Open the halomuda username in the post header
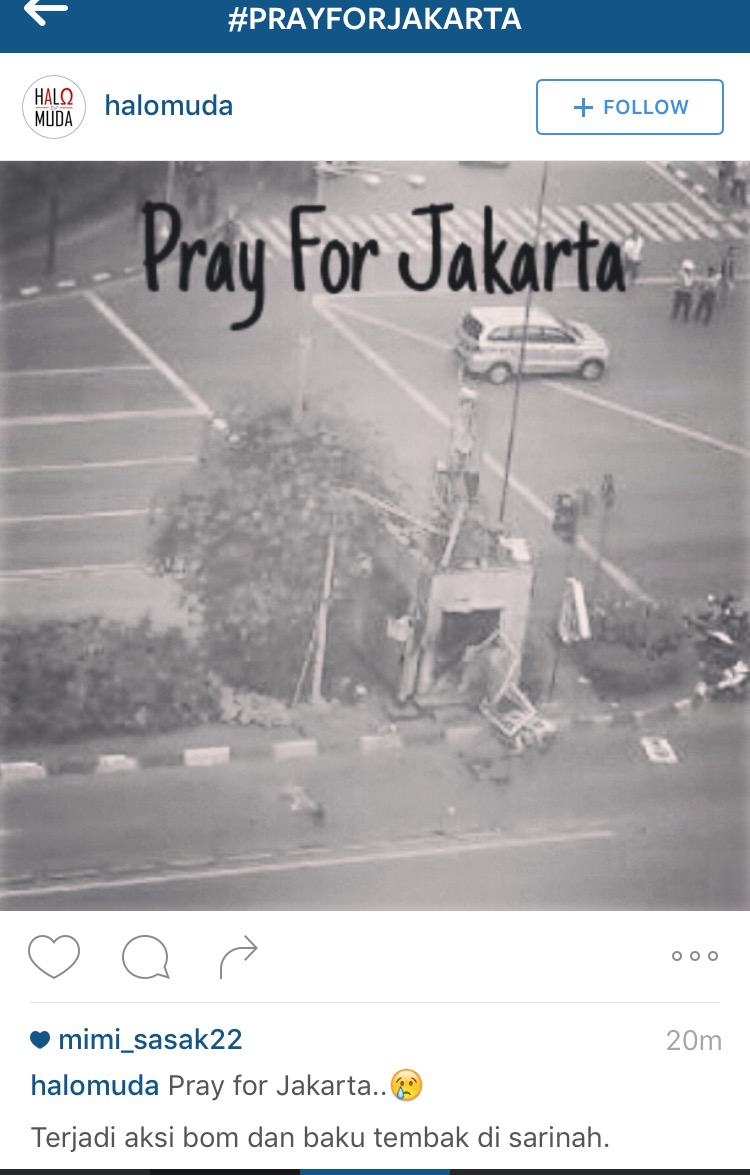750x1175 pixels. [168, 106]
